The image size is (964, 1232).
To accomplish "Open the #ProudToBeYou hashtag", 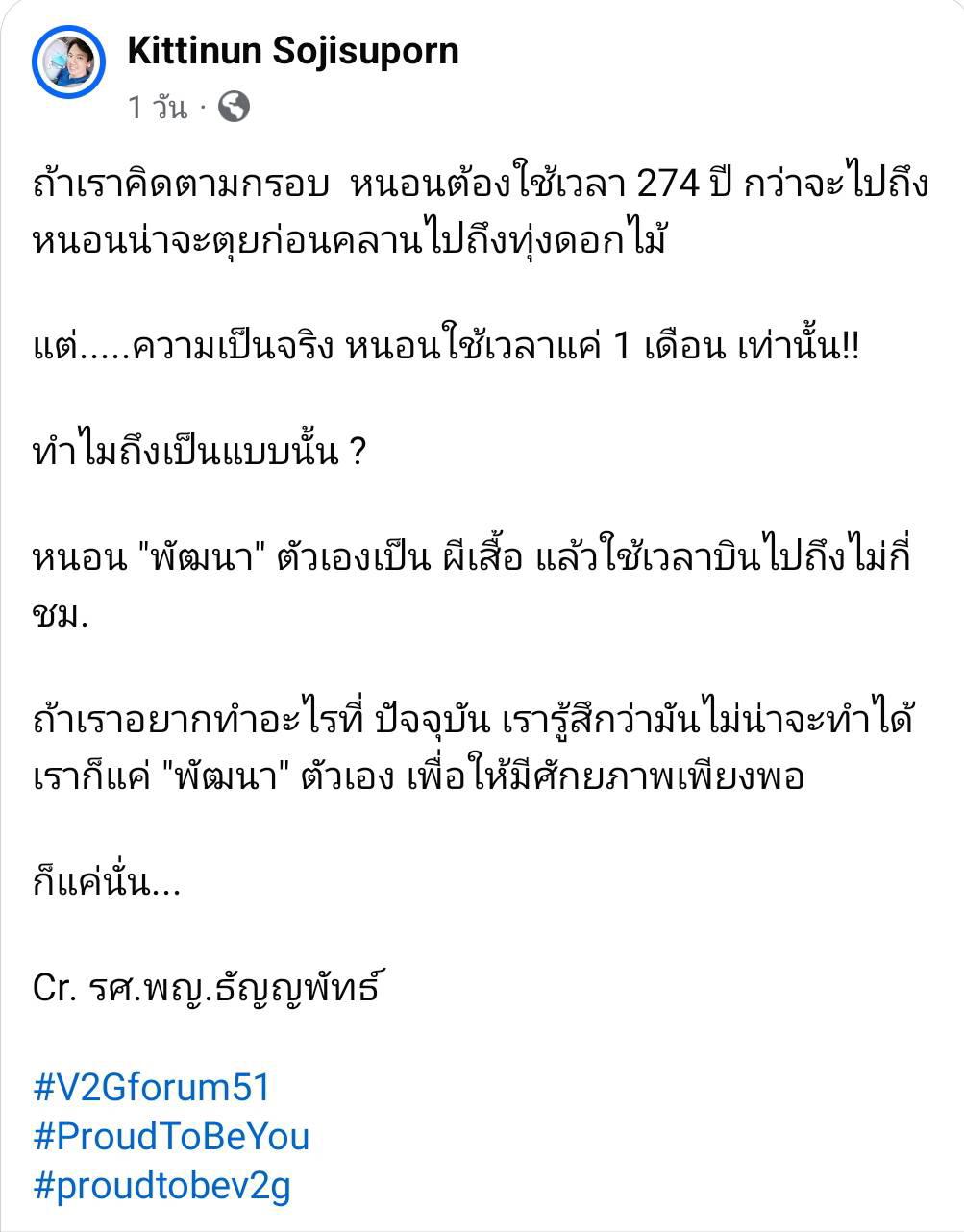I will tap(171, 1137).
